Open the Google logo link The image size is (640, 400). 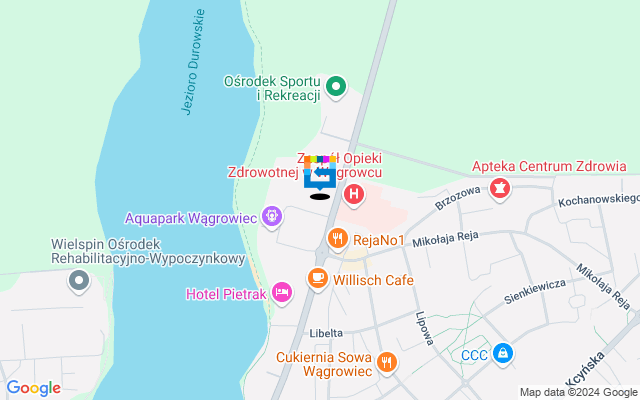pyautogui.click(x=33, y=388)
